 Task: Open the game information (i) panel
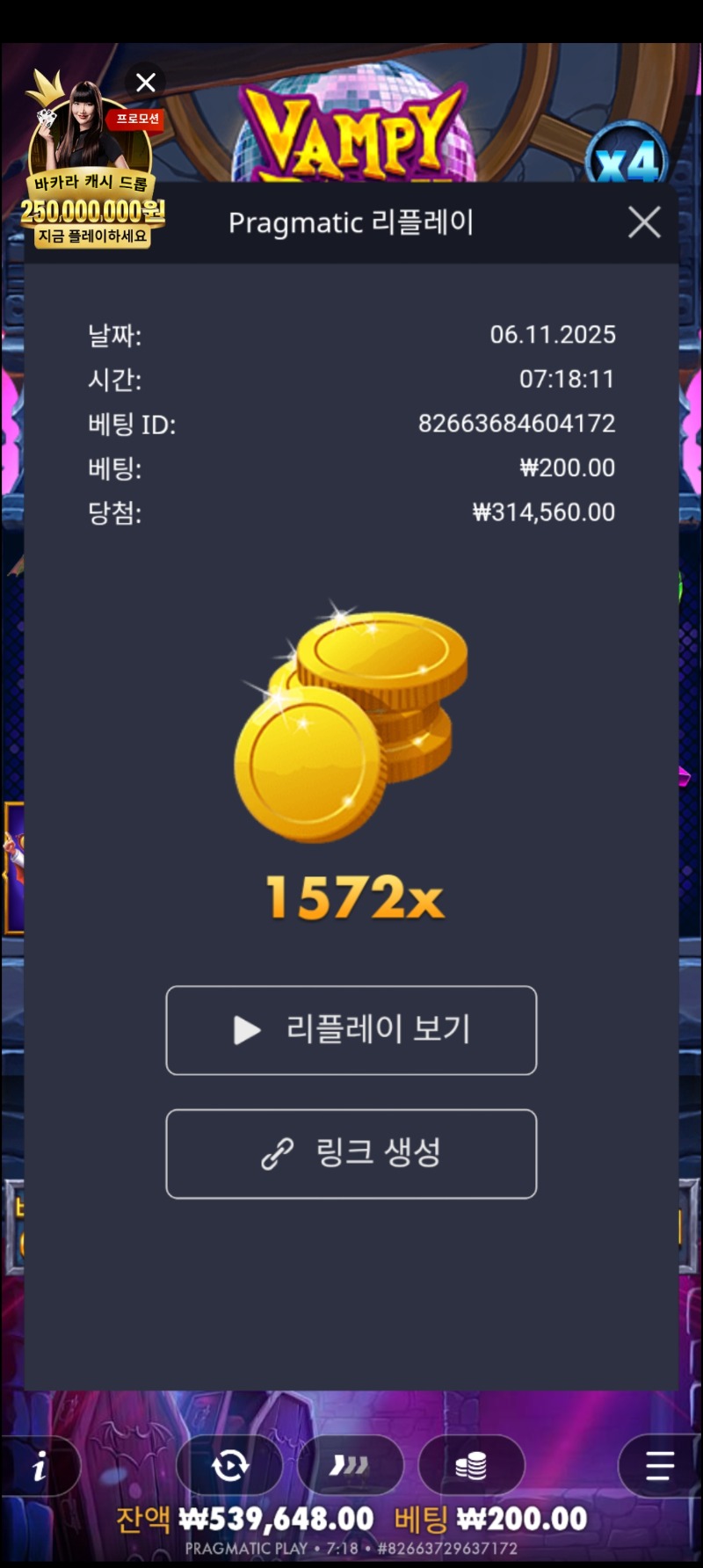pyautogui.click(x=40, y=1465)
